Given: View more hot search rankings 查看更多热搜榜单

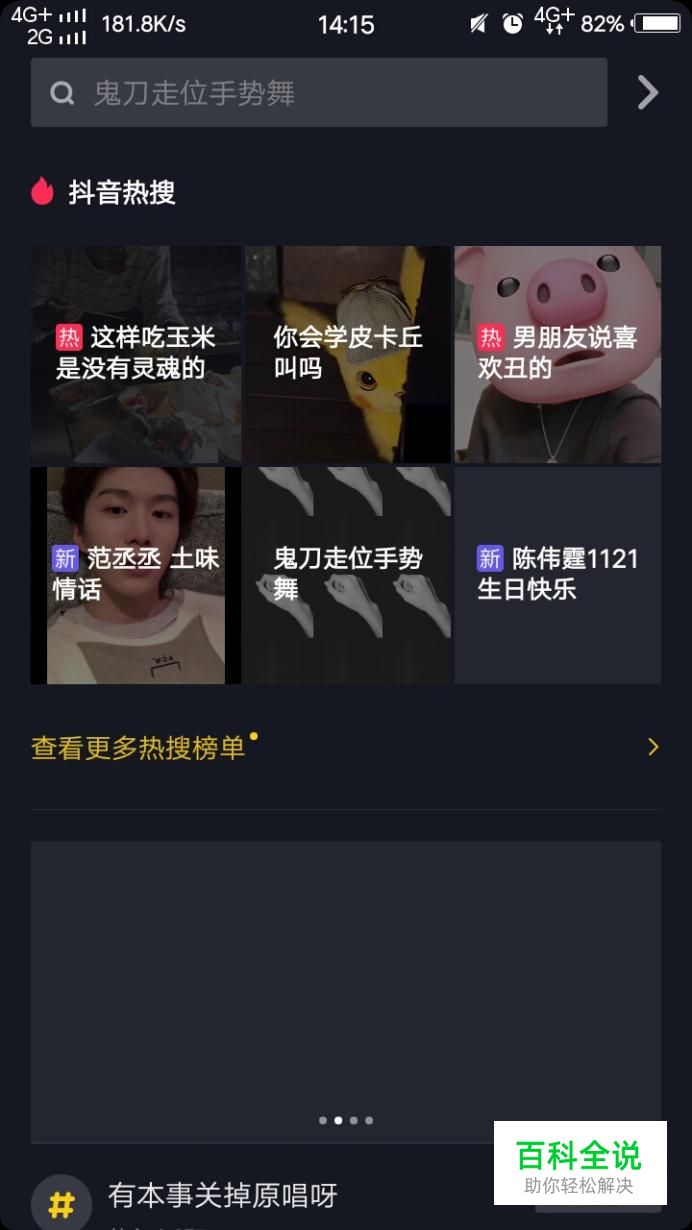Looking at the screenshot, I should tap(346, 747).
